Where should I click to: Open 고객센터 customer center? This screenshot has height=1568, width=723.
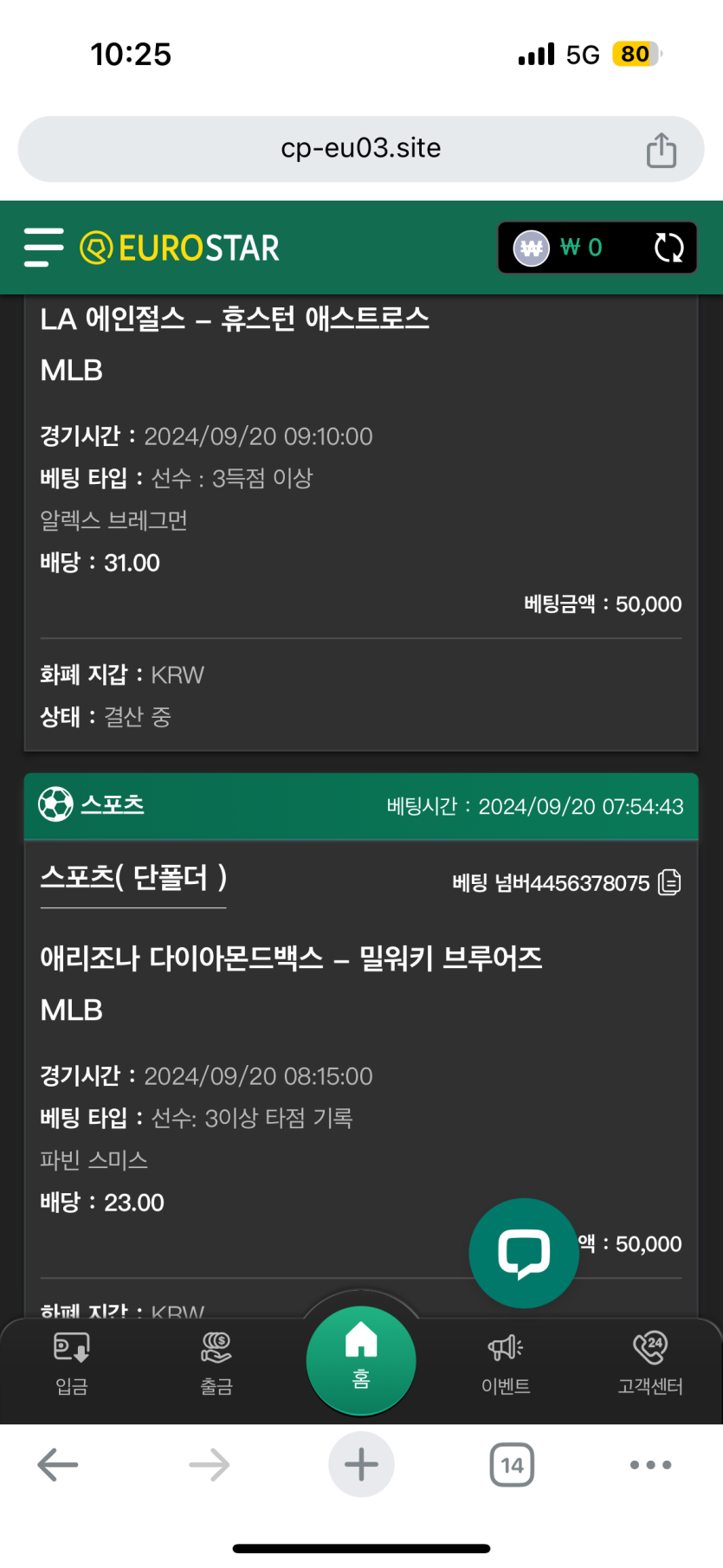(x=650, y=1362)
